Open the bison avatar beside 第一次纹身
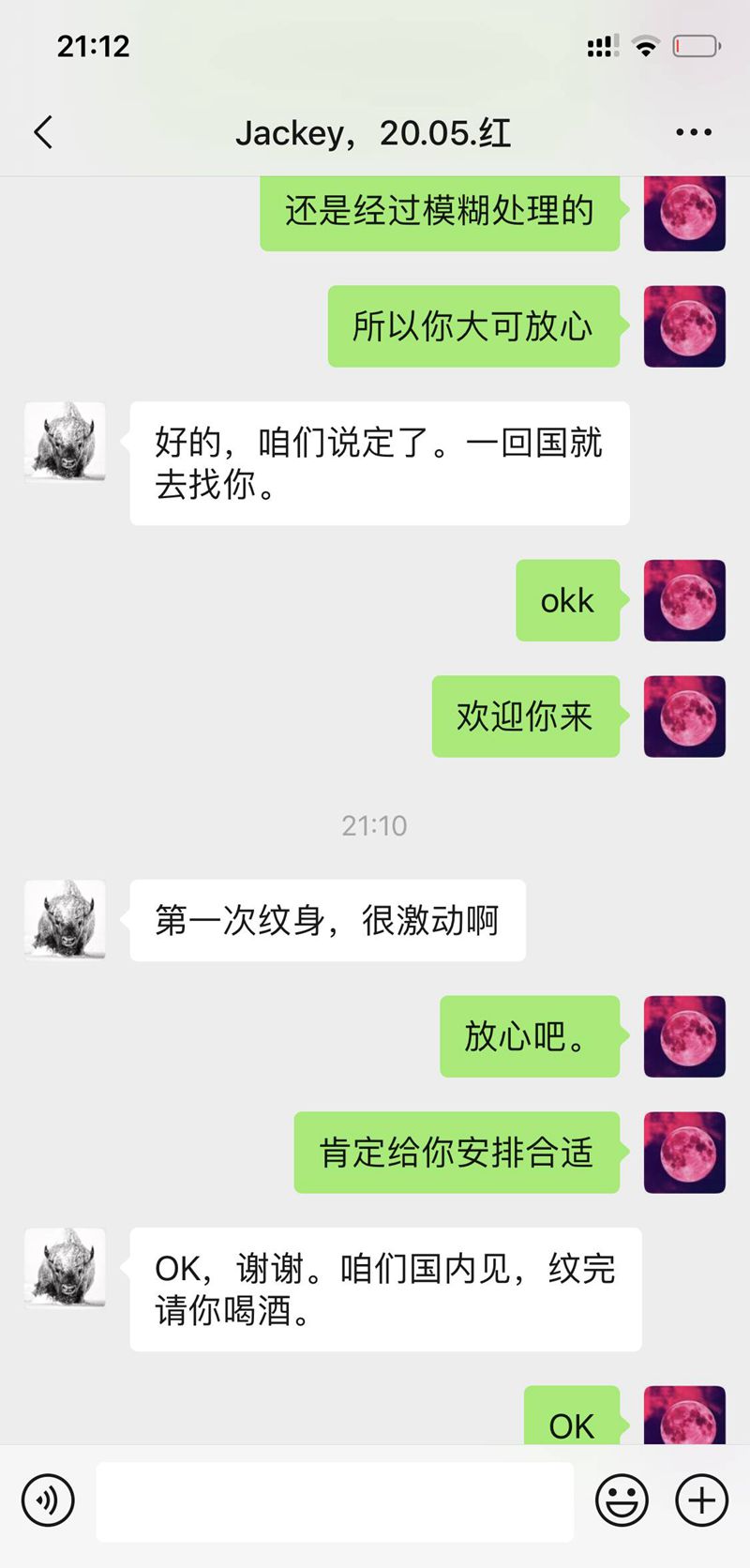Screen dimensions: 750x1568 pyautogui.click(x=65, y=920)
